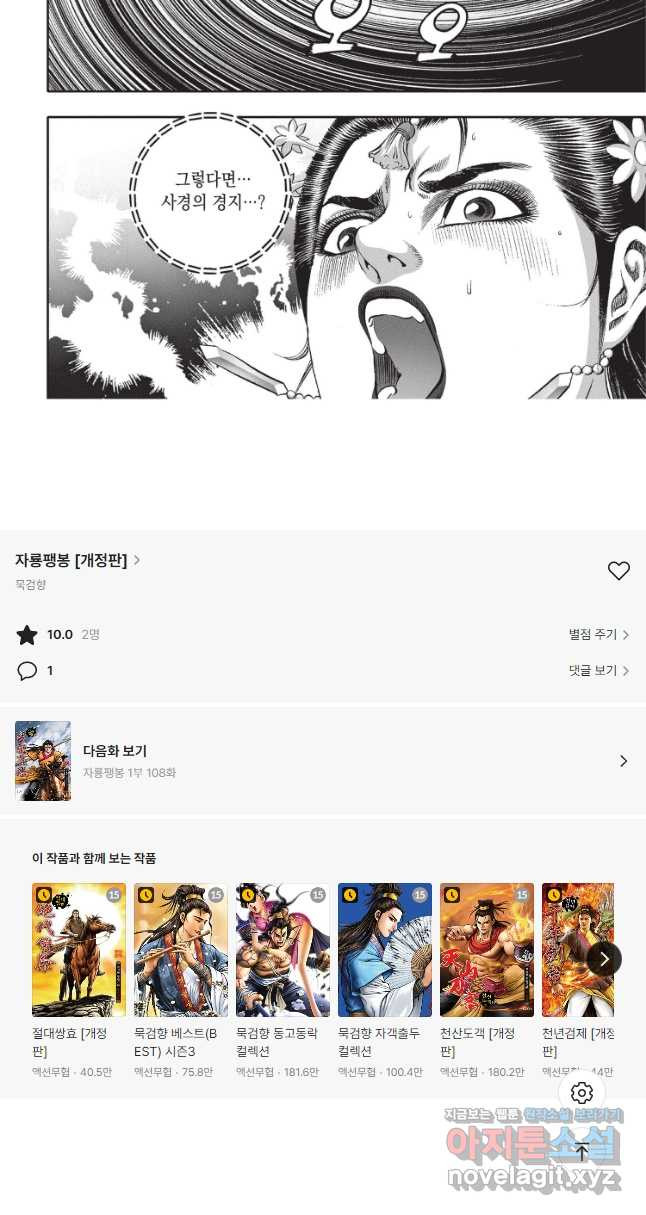Show more recommended works with arrow
646x1215 pixels.
coord(604,959)
